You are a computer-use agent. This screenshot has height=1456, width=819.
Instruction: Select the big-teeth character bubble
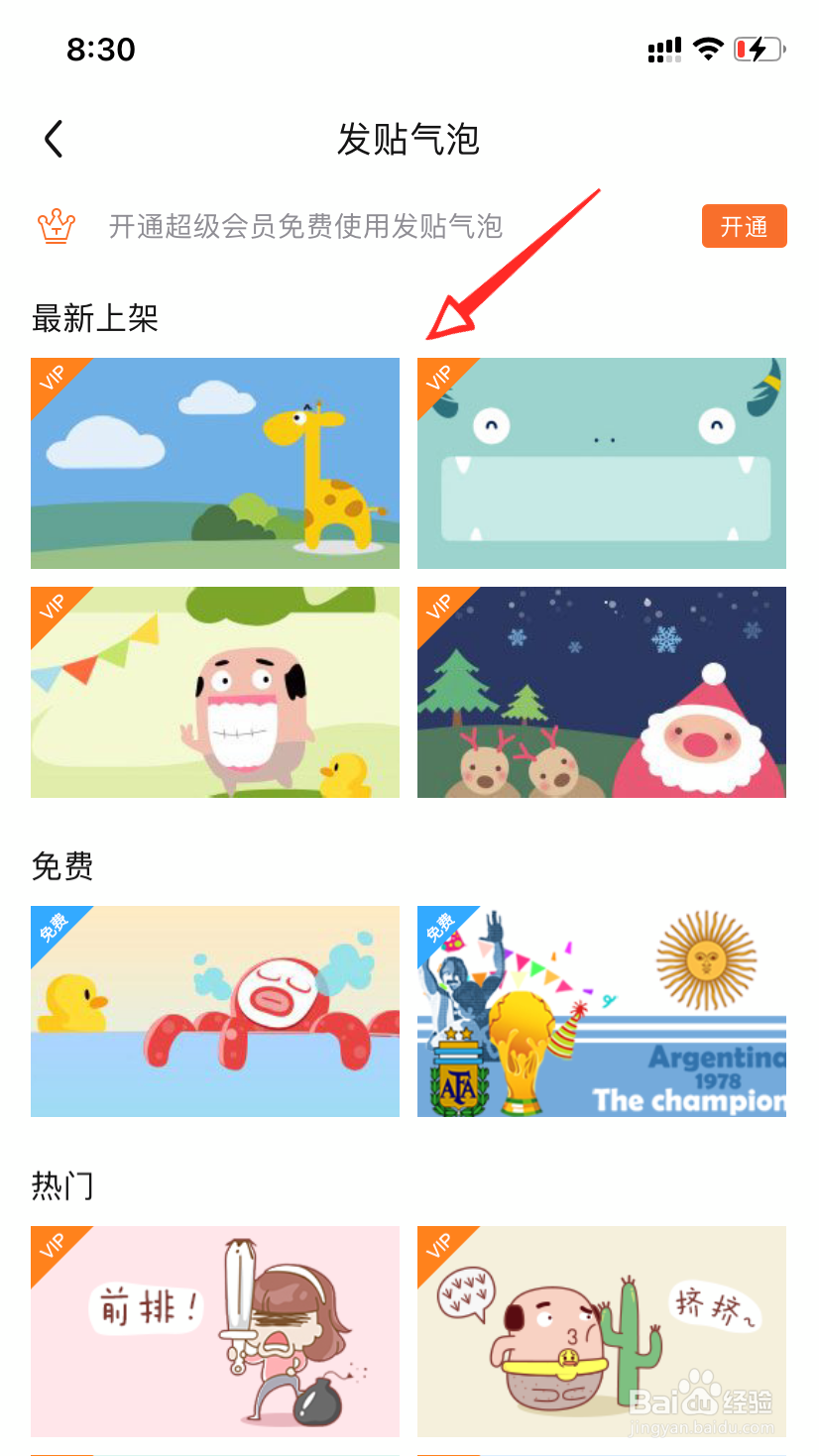[x=214, y=691]
